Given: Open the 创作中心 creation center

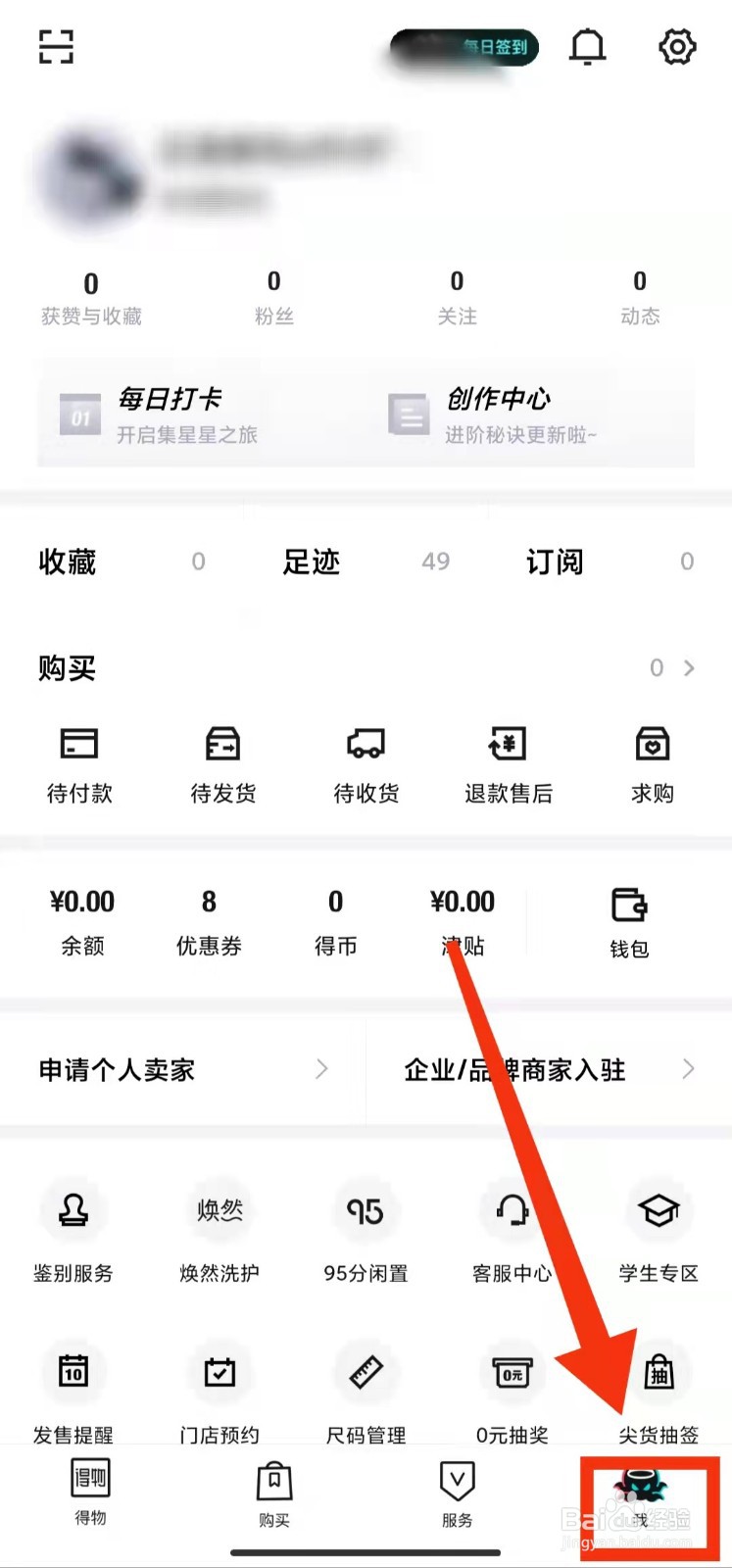Looking at the screenshot, I should click(x=498, y=400).
